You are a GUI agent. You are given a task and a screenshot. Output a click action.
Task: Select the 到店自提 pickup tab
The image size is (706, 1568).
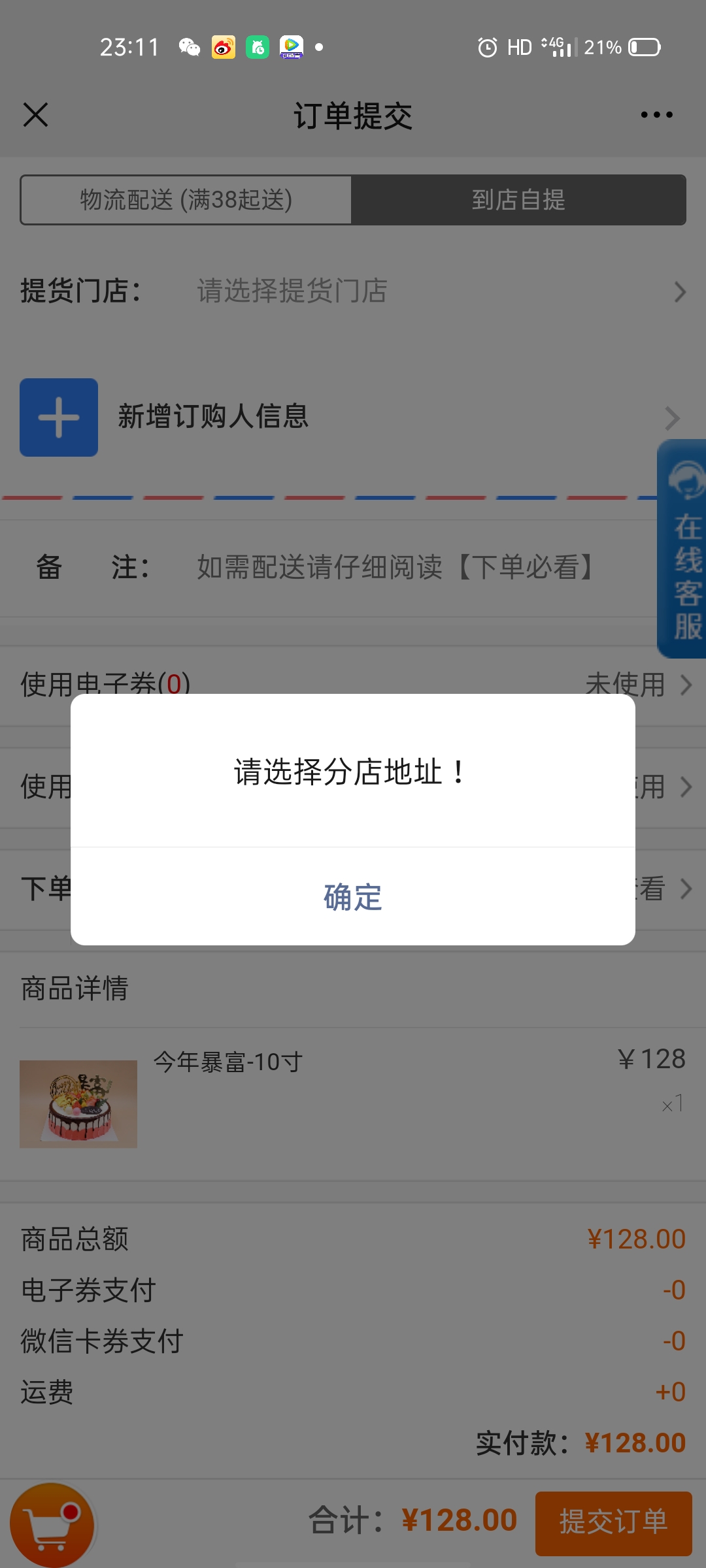coord(518,200)
